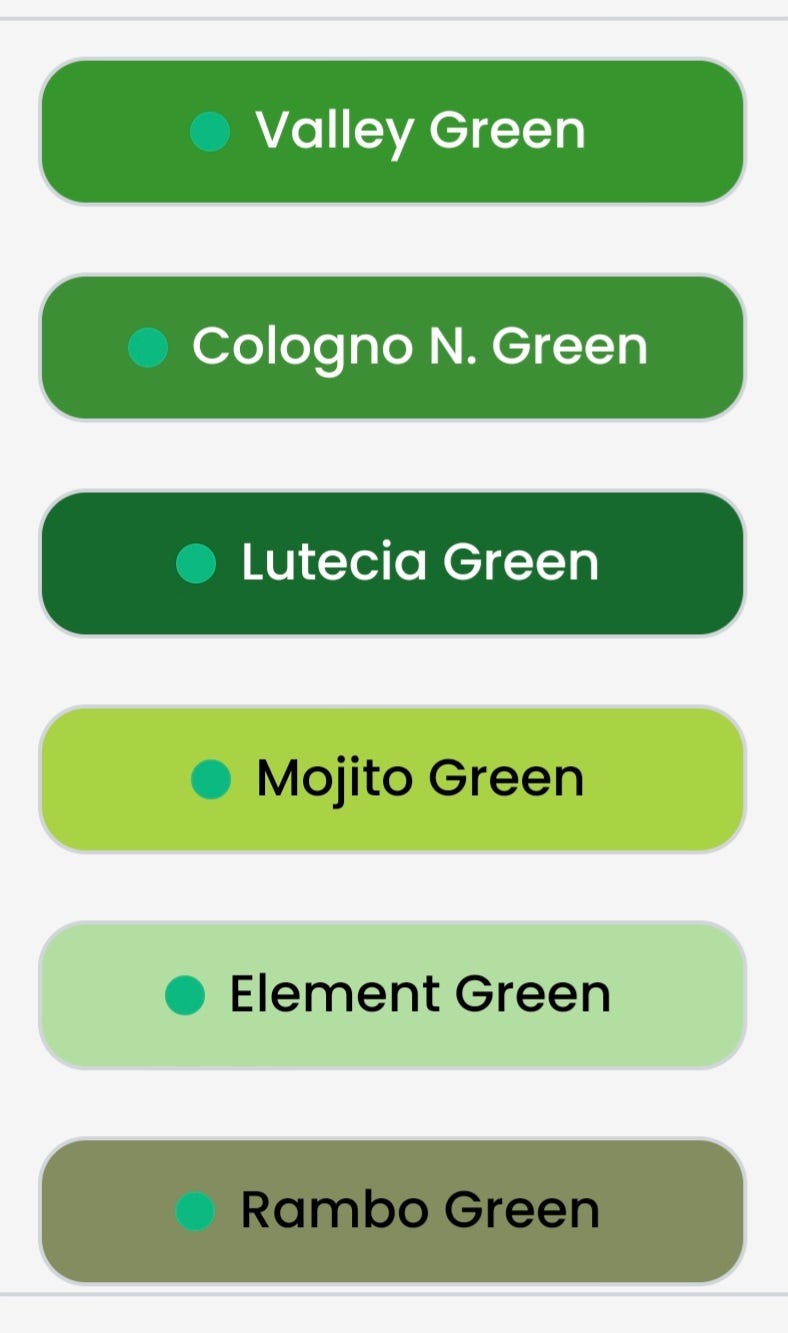Choose Cologno N. Green

click(x=392, y=347)
